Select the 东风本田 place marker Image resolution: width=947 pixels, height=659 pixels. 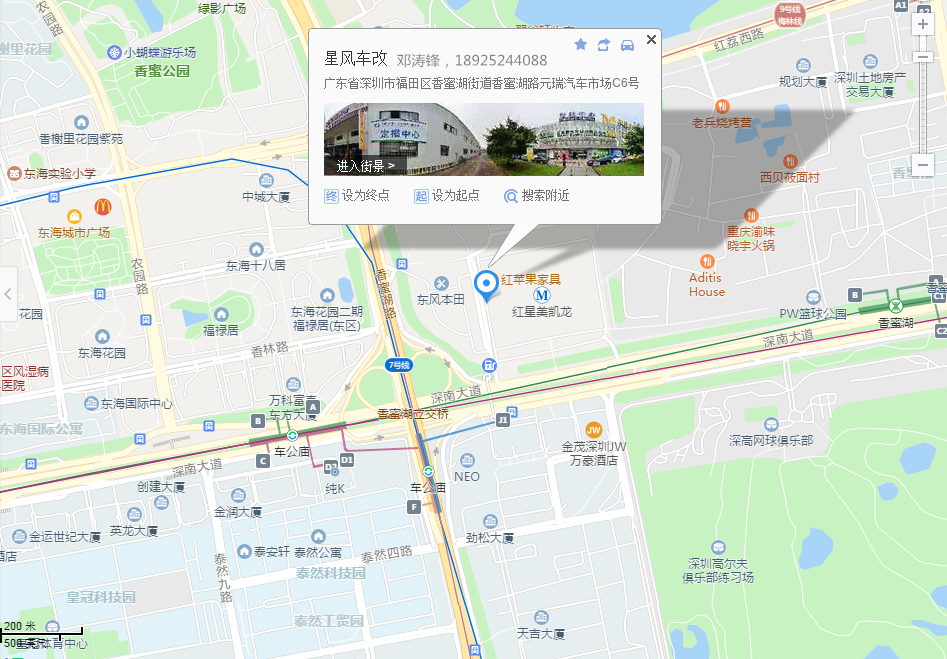(441, 283)
